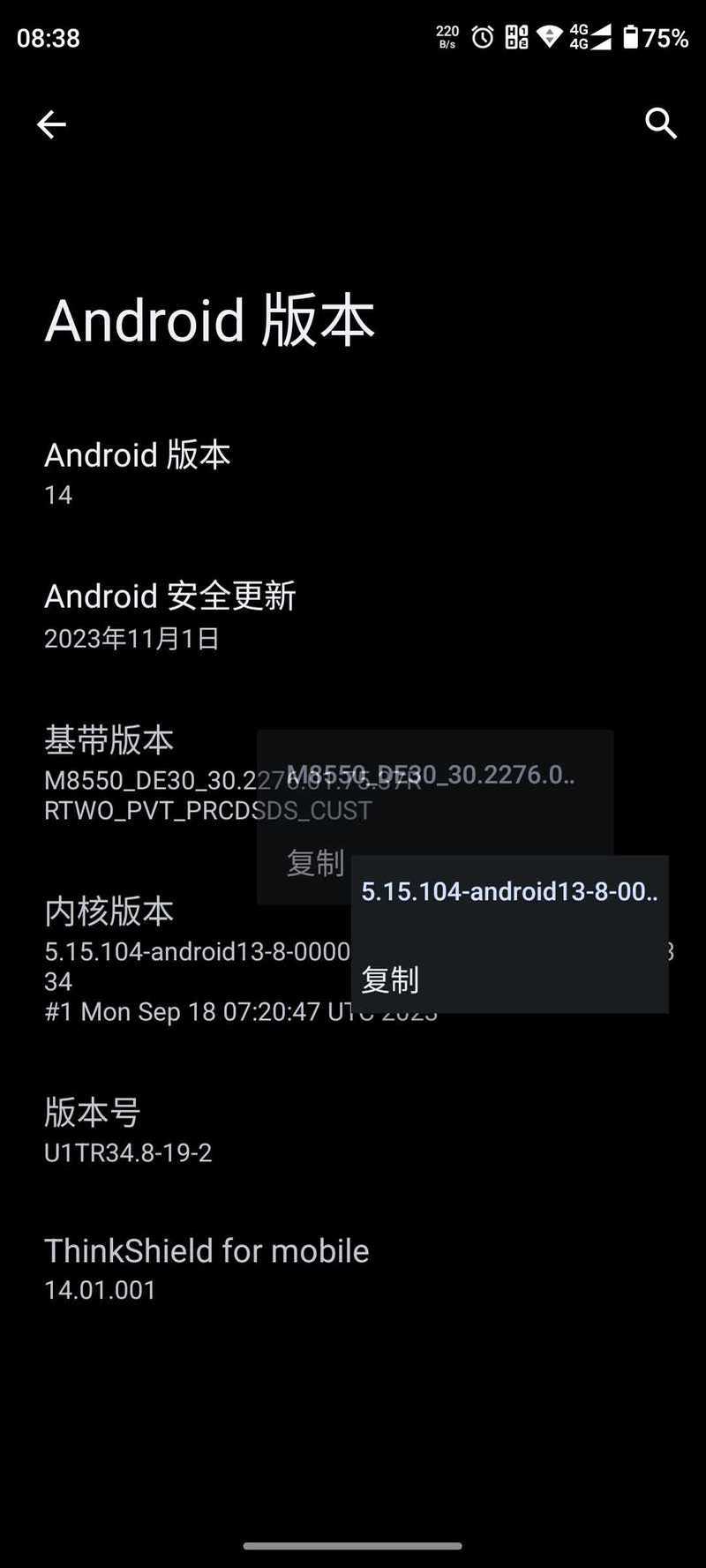Go back from Android 版本 page
706x1568 pixels.
(x=51, y=124)
